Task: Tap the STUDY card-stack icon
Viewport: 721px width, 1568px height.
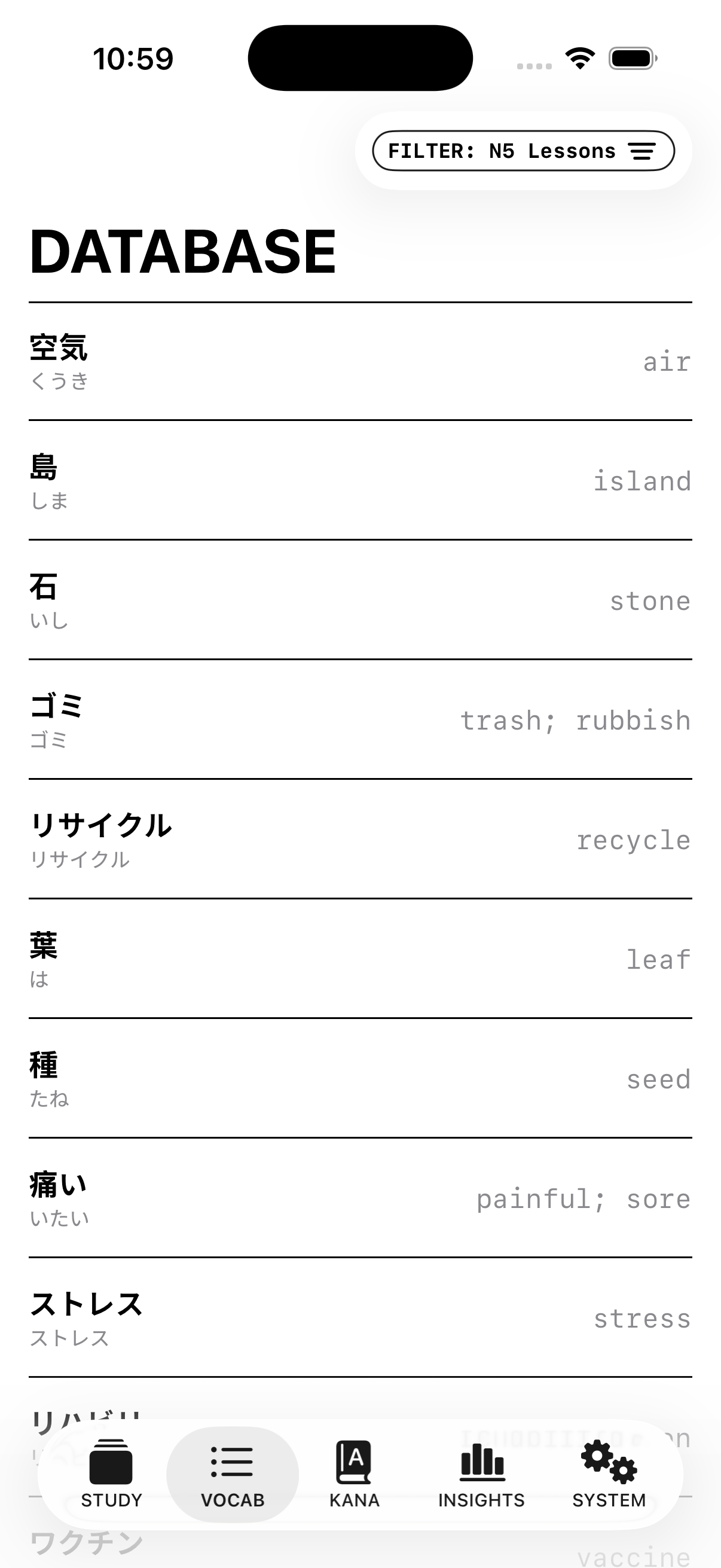Action: [x=111, y=1462]
